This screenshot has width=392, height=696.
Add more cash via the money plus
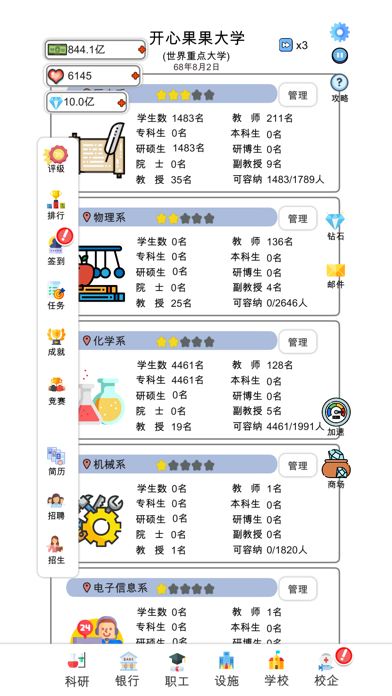[142, 50]
